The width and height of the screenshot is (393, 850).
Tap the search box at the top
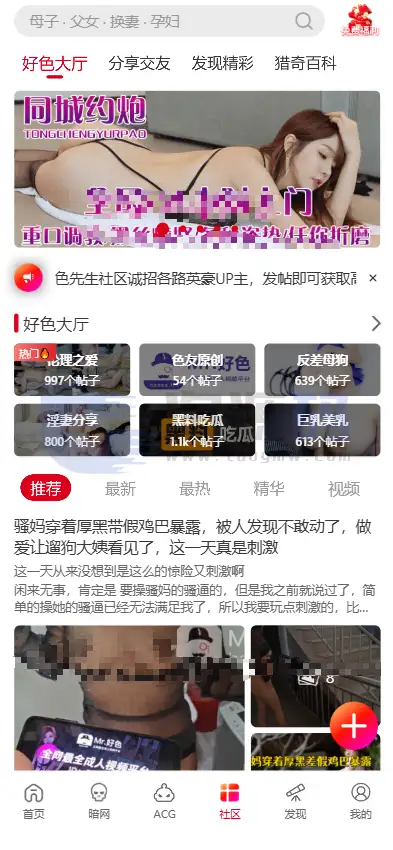pyautogui.click(x=169, y=22)
